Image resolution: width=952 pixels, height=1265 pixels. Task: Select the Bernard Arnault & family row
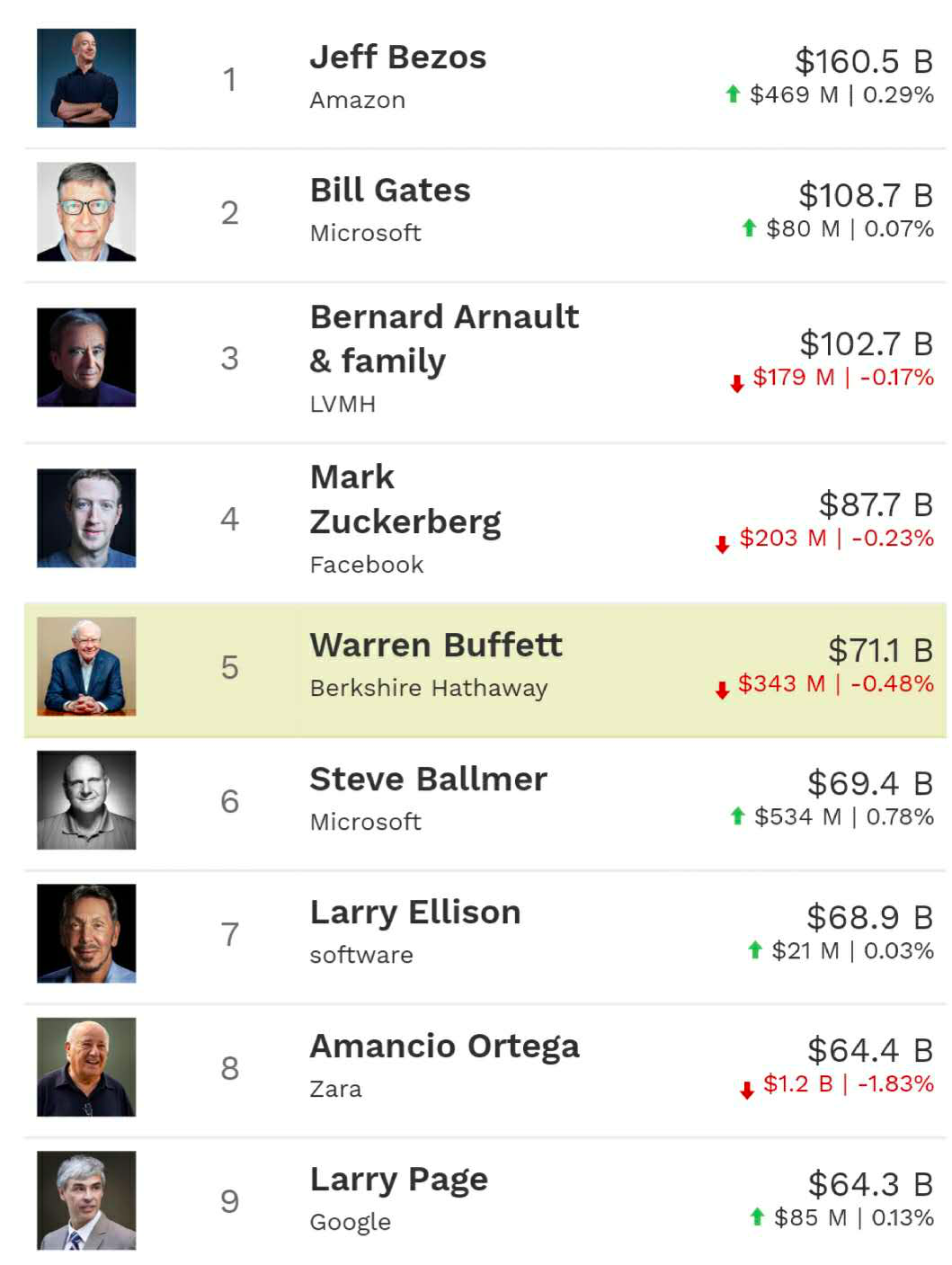click(x=444, y=339)
